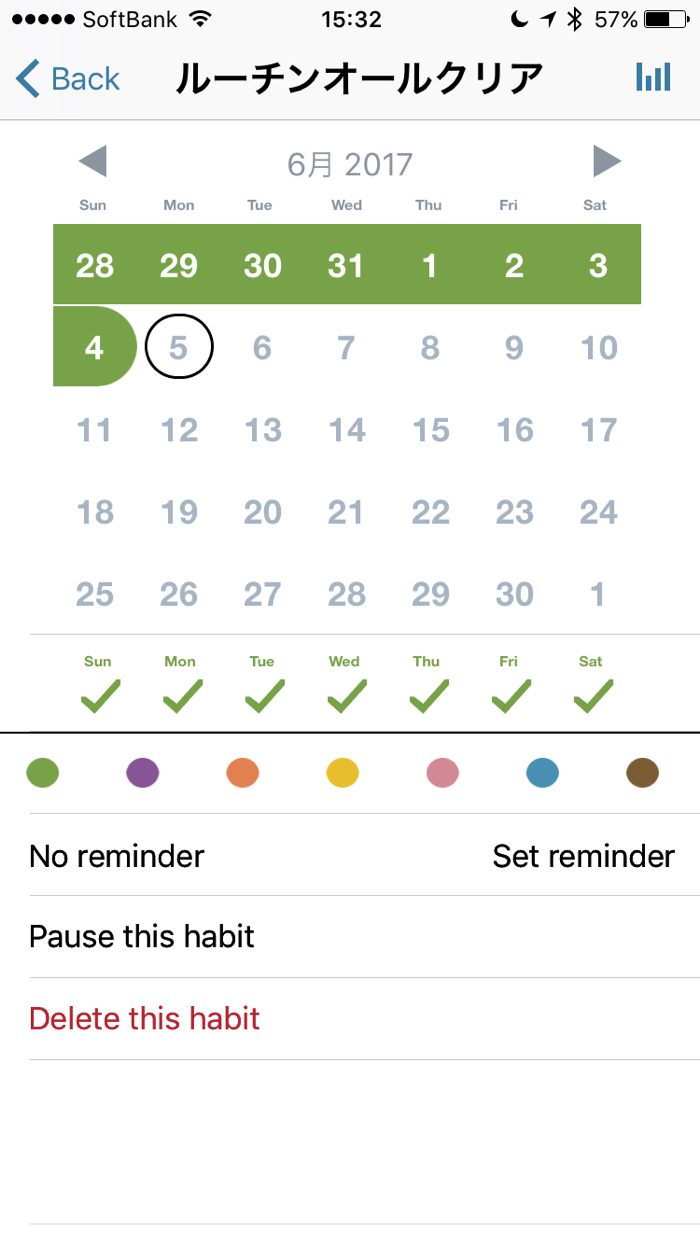Screen dimensions: 700x1245
Task: Choose the green habit color
Action: coord(43,773)
